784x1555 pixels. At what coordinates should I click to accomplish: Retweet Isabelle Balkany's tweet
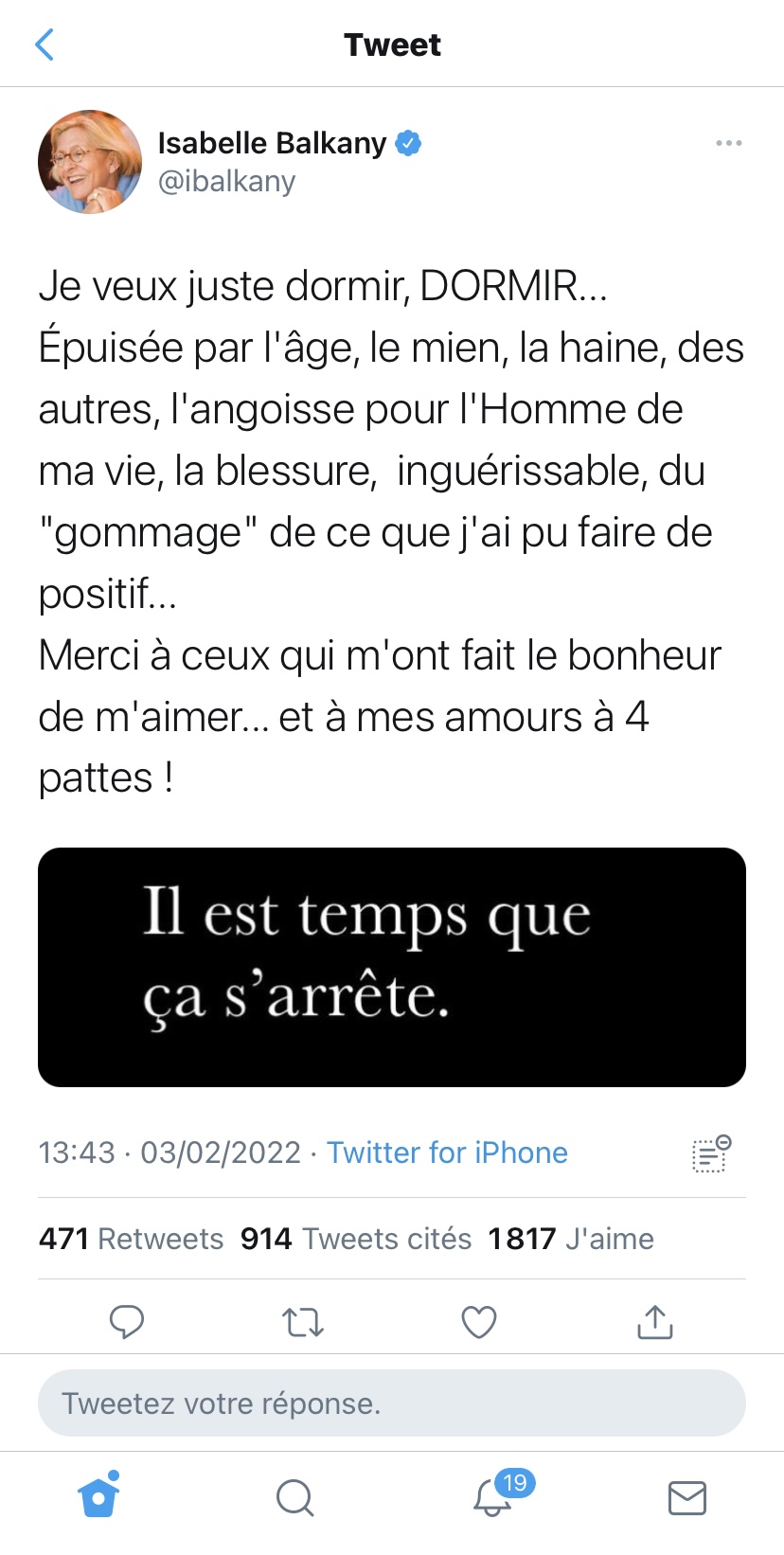[303, 1321]
